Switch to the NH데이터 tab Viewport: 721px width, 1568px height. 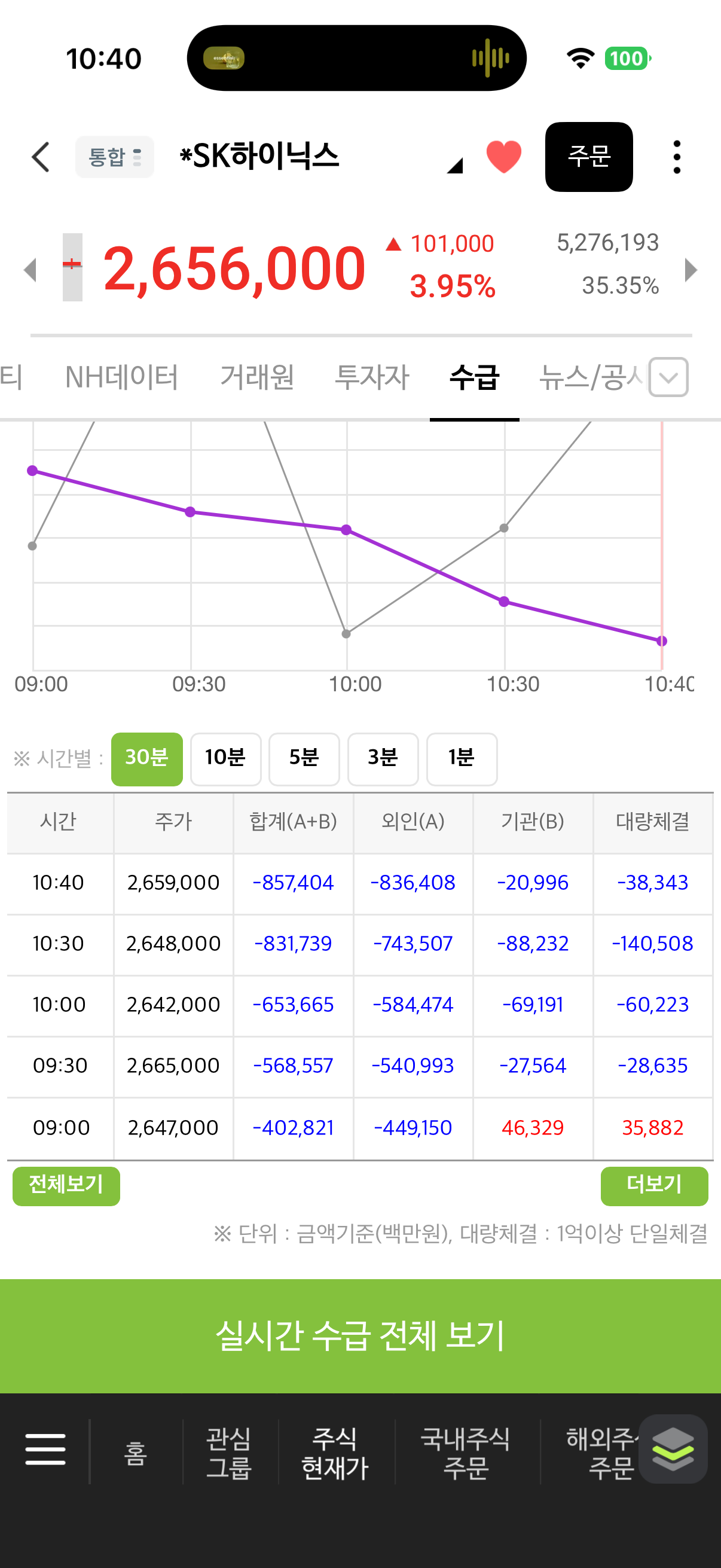point(122,377)
